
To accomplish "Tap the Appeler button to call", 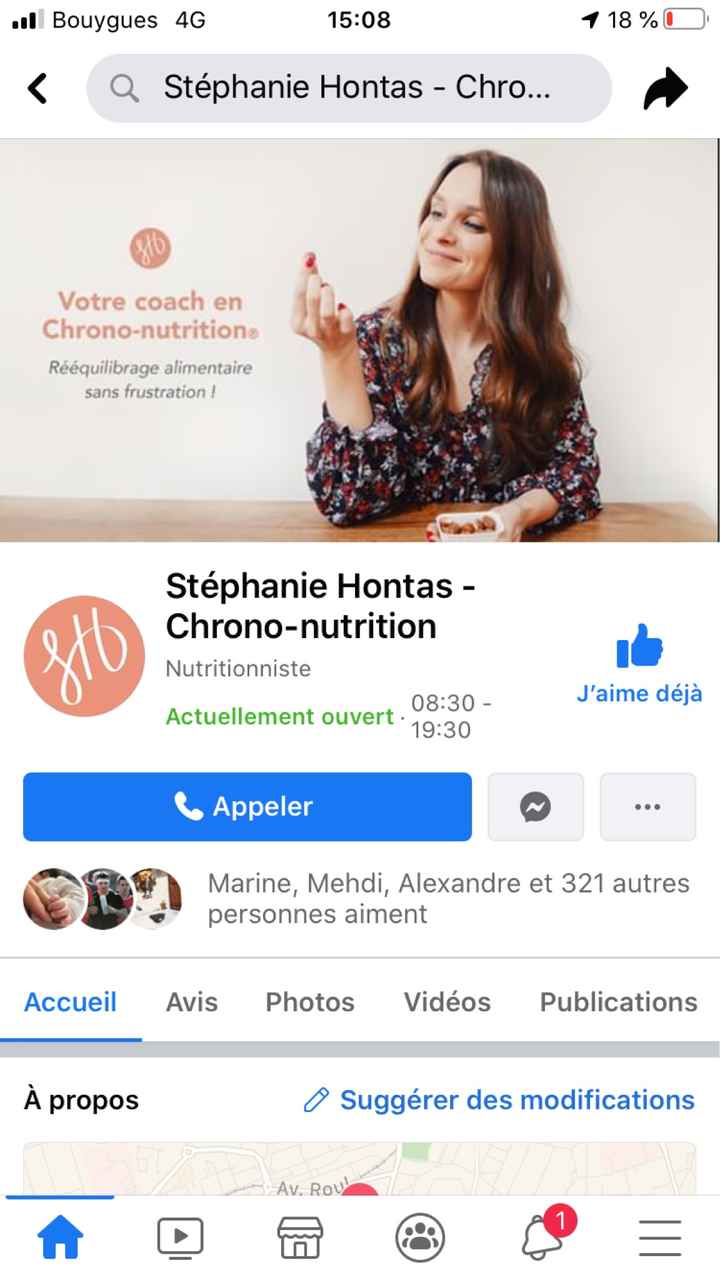I will point(246,806).
